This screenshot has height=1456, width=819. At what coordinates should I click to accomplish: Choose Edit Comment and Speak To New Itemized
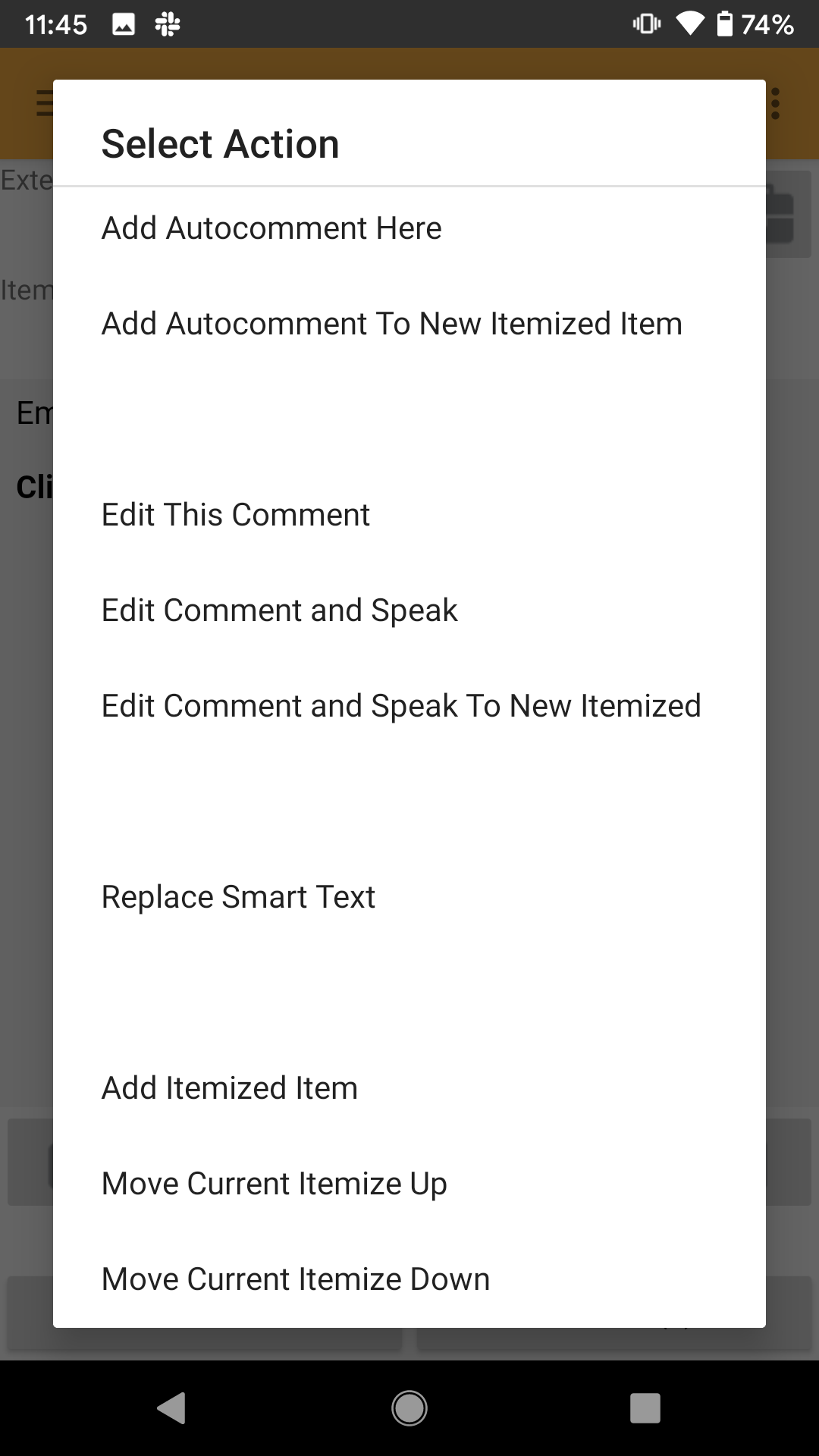[400, 706]
